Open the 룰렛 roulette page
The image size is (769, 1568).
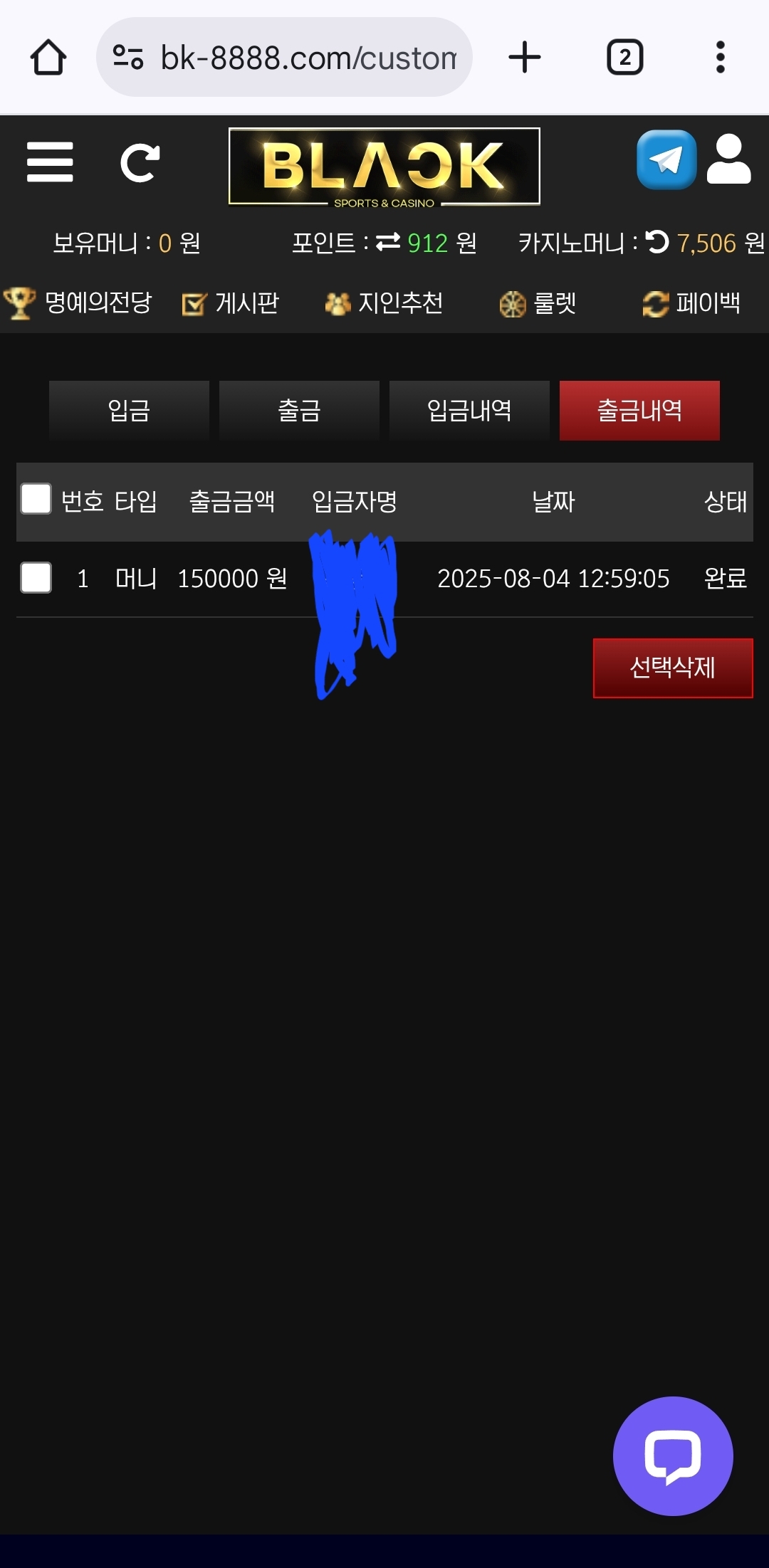(538, 304)
